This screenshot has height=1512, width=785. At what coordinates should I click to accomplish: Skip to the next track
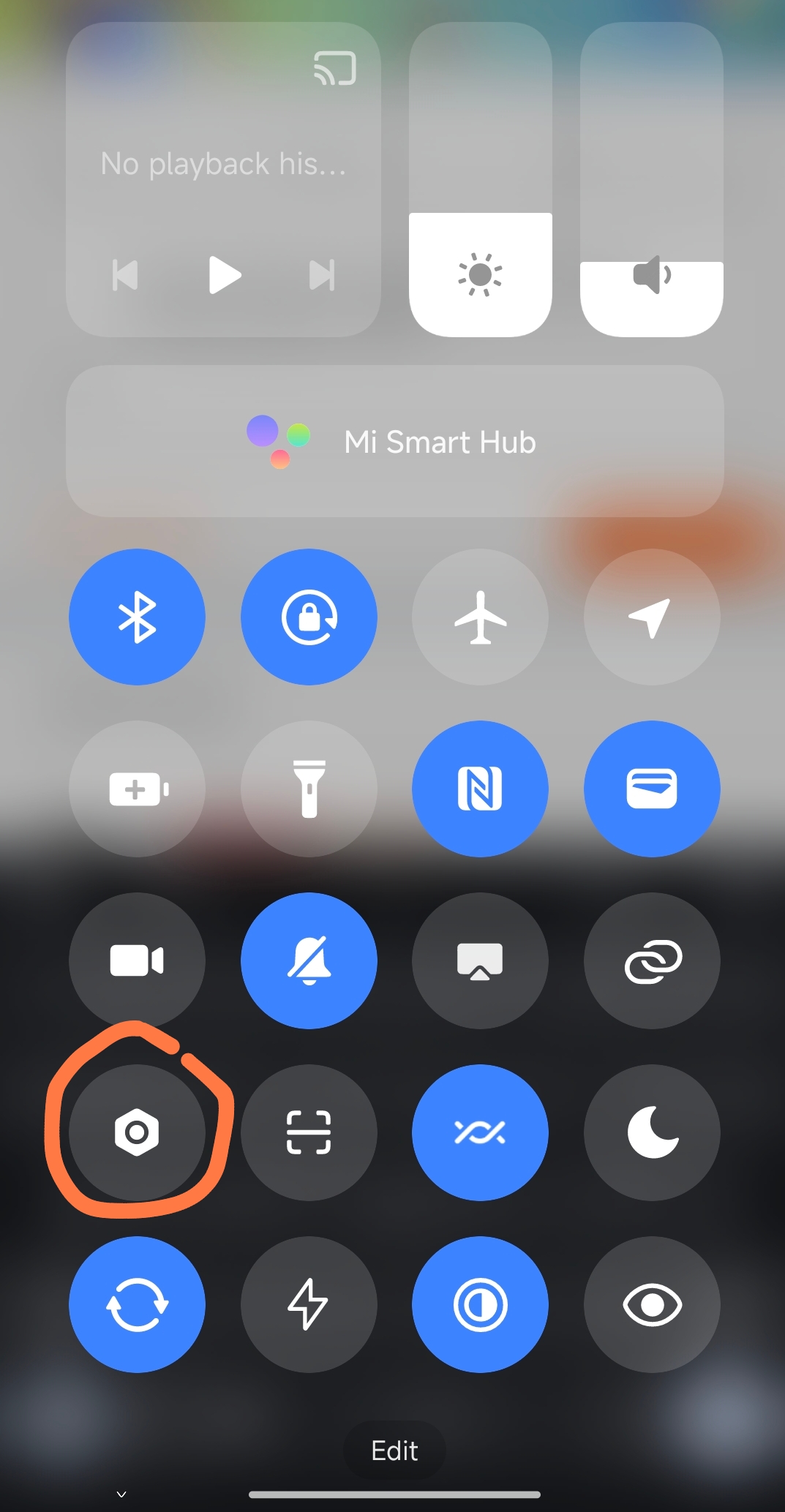[x=322, y=275]
